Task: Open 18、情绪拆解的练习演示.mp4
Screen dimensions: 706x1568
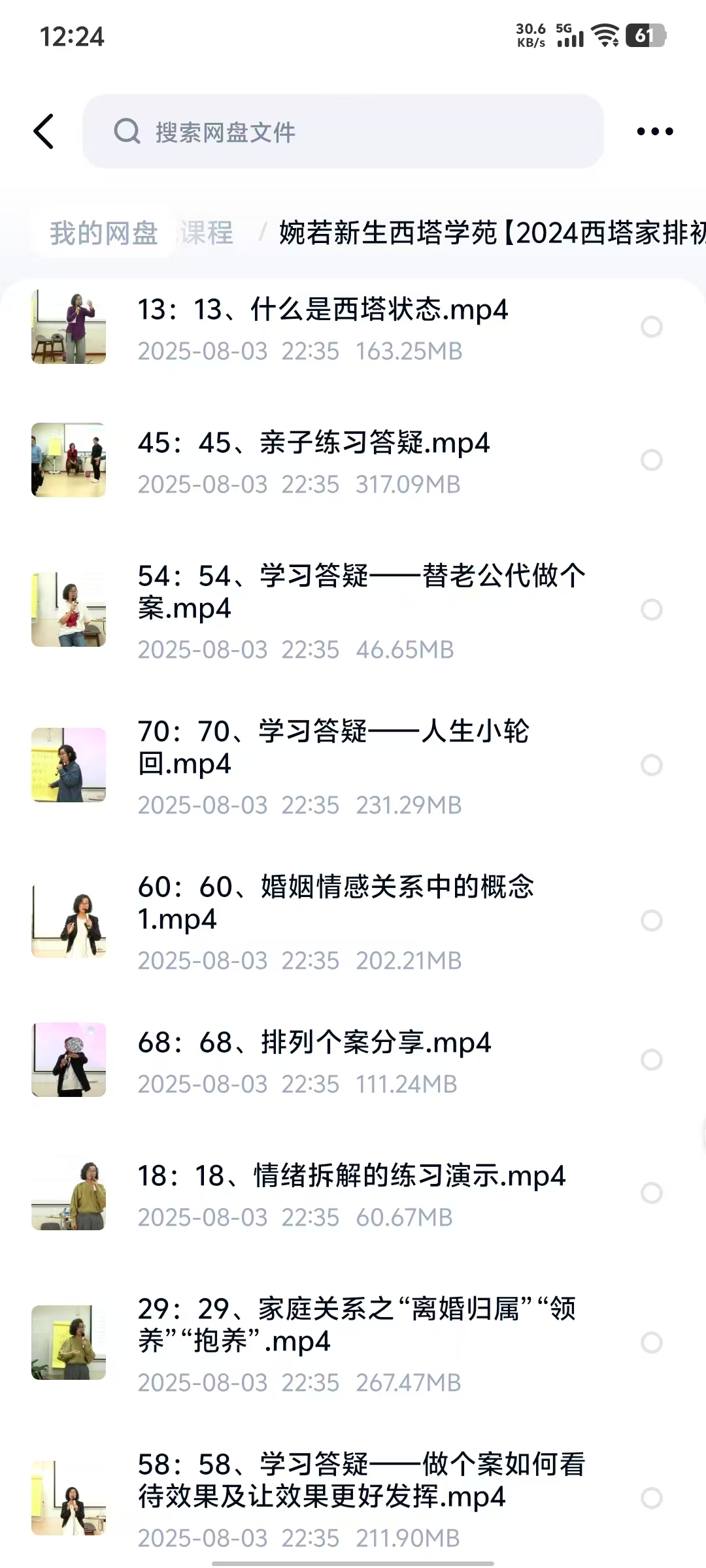Action: tap(351, 1176)
